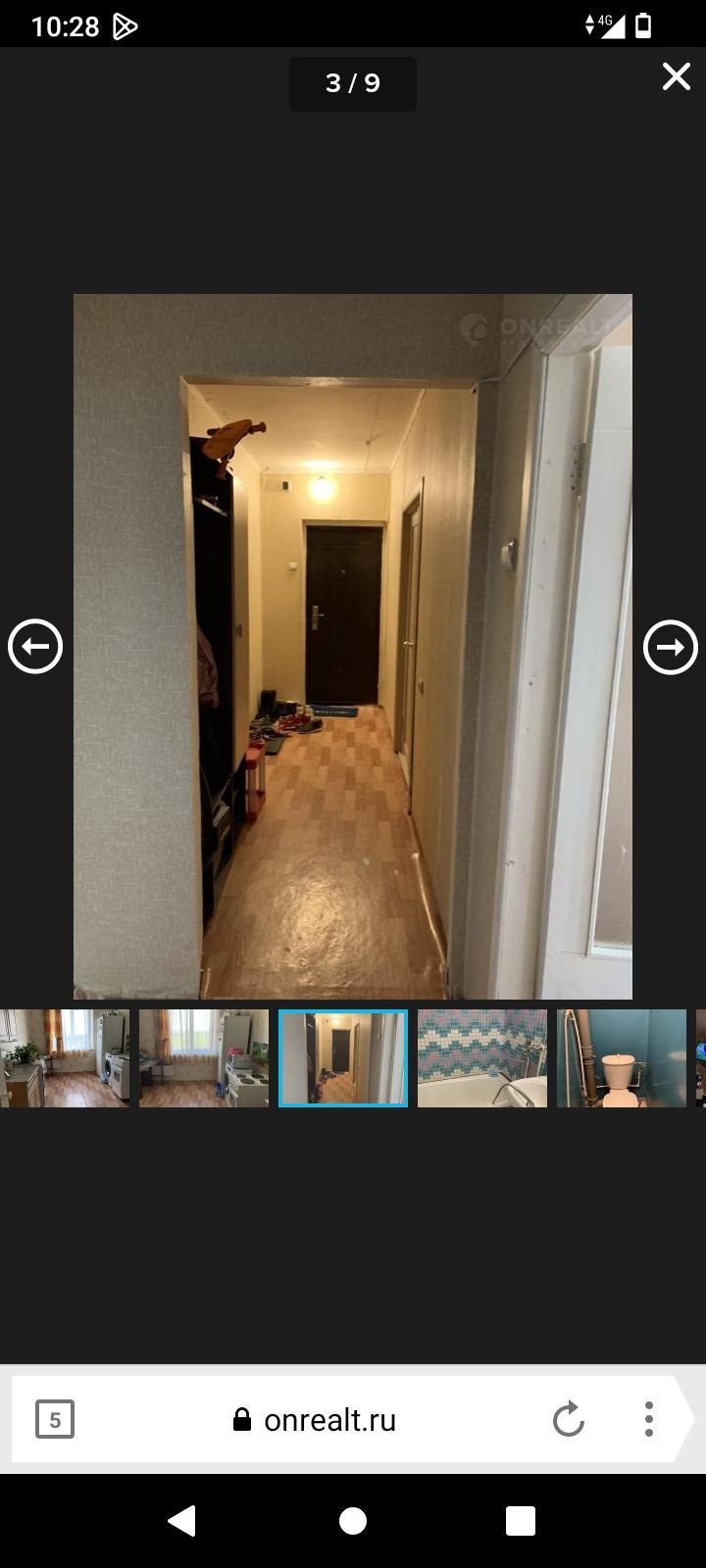Select the highlighted hallway thumbnail
Image resolution: width=706 pixels, height=1568 pixels.
pyautogui.click(x=343, y=1058)
